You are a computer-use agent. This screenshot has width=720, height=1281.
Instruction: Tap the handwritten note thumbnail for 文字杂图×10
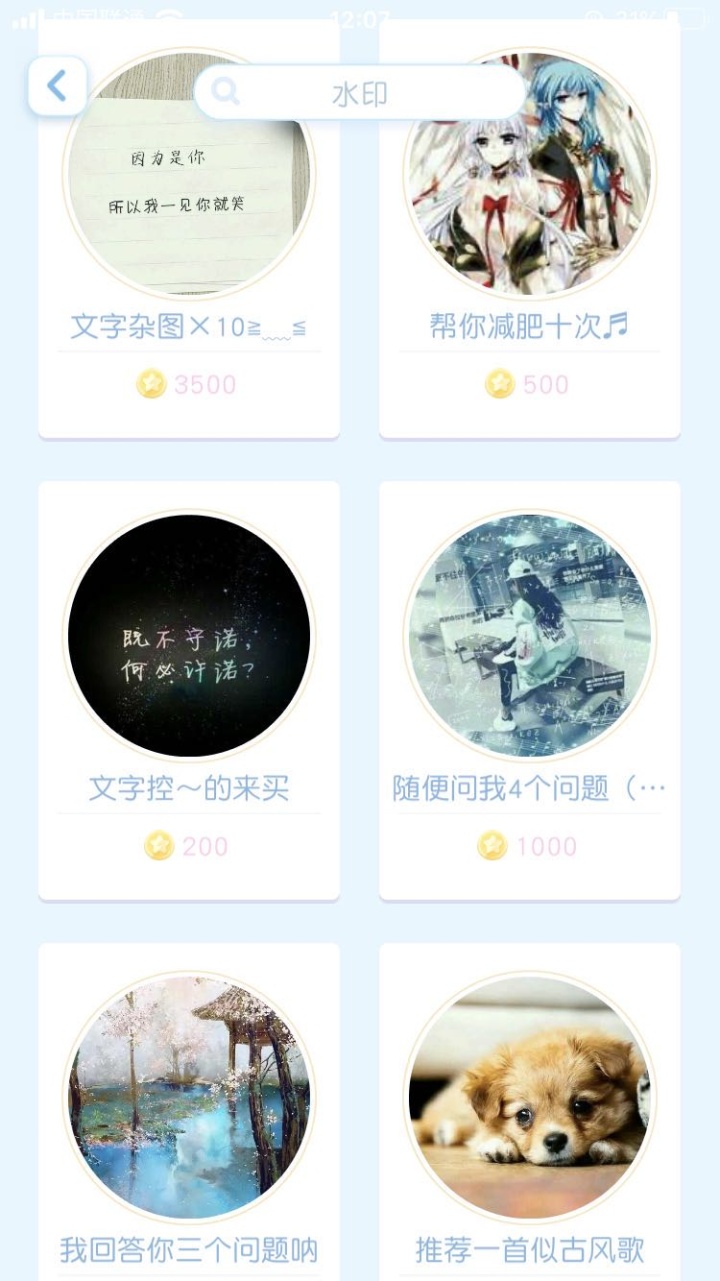(189, 176)
